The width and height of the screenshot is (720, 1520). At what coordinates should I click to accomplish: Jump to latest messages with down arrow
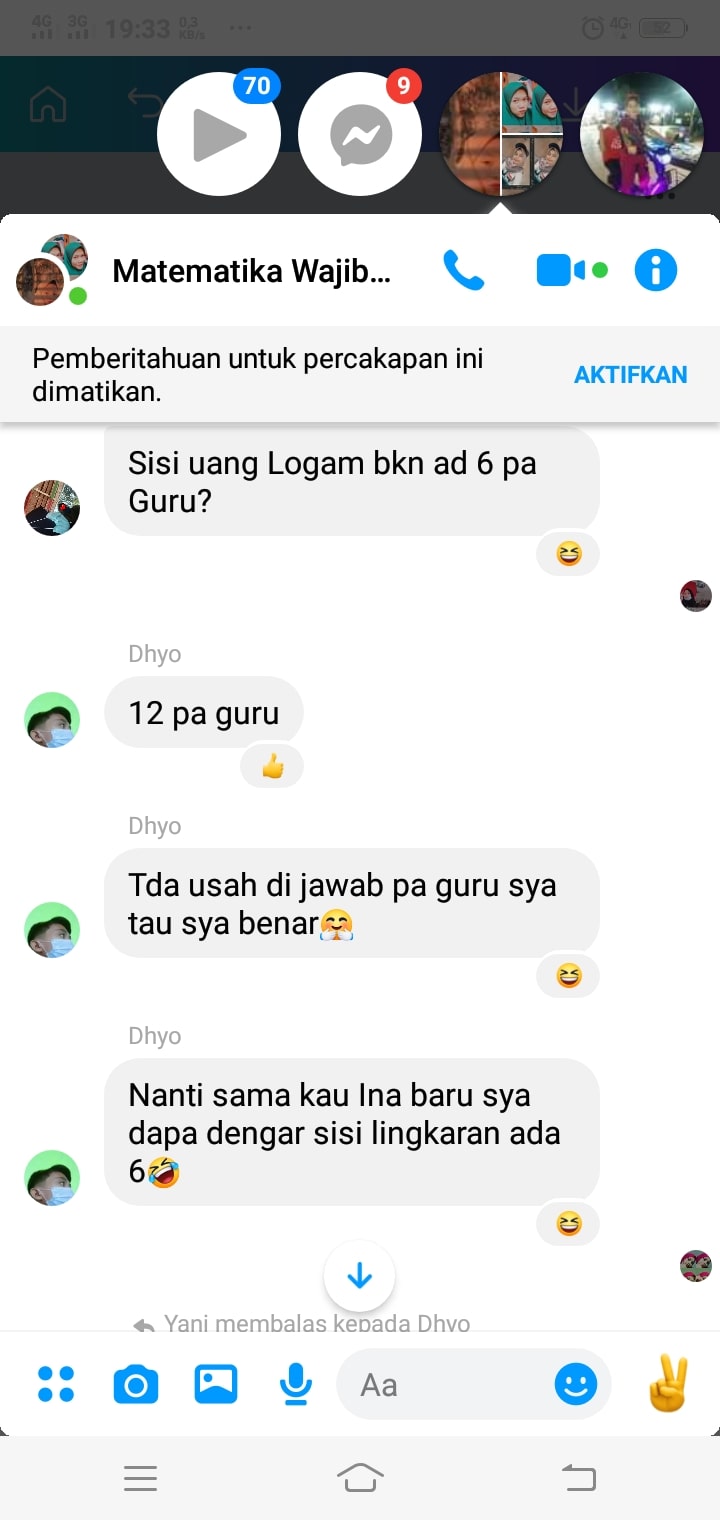pos(359,1276)
